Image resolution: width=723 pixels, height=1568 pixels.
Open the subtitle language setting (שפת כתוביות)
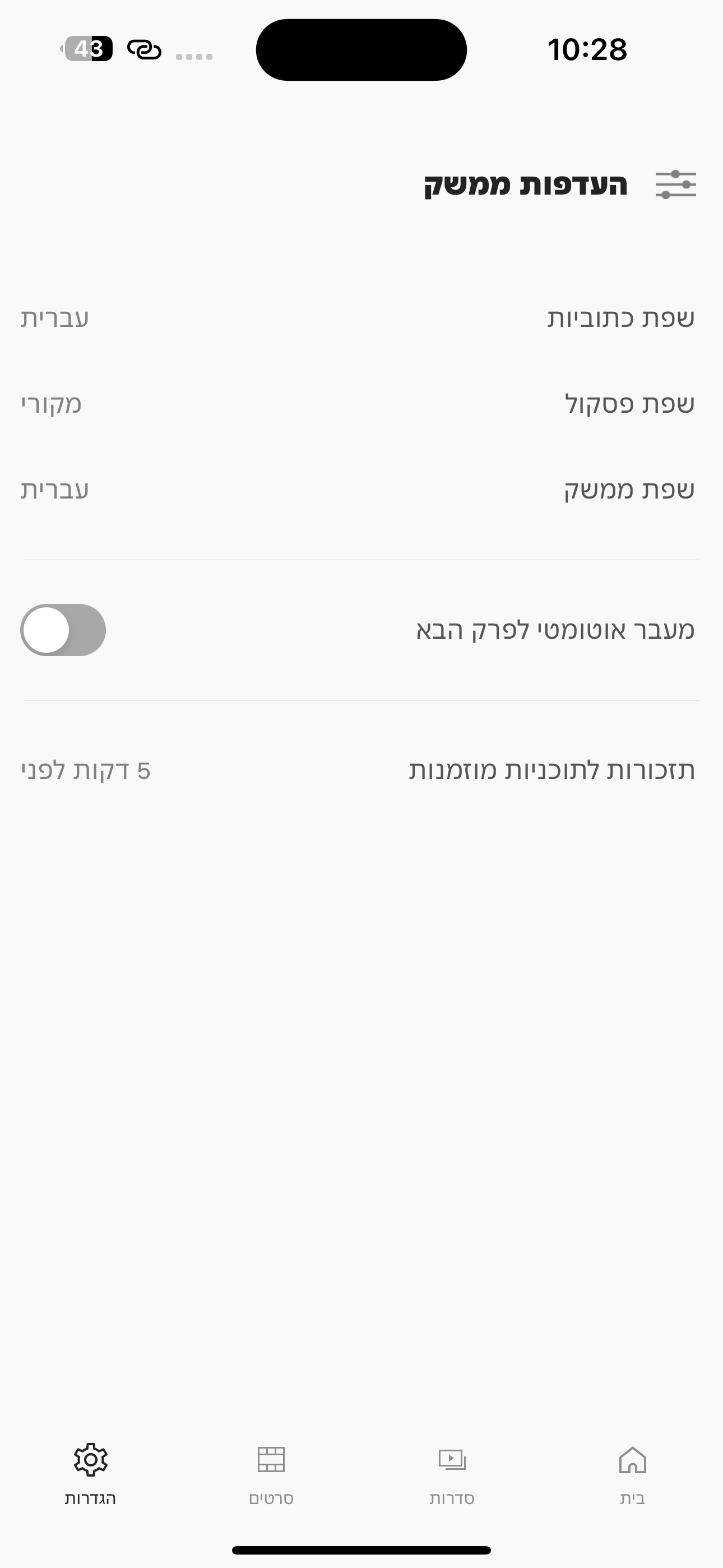click(361, 318)
